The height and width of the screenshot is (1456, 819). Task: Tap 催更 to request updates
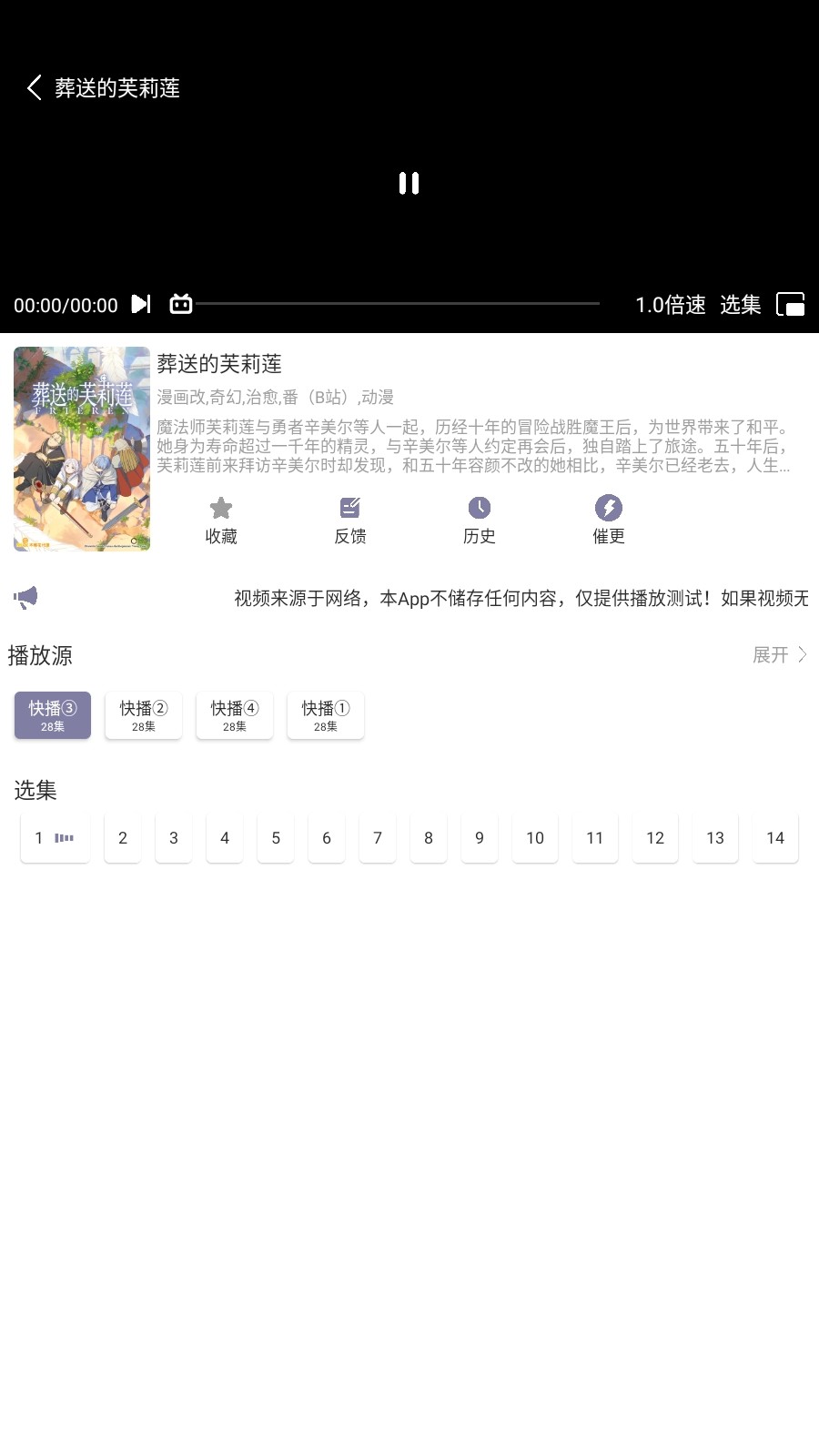(609, 521)
